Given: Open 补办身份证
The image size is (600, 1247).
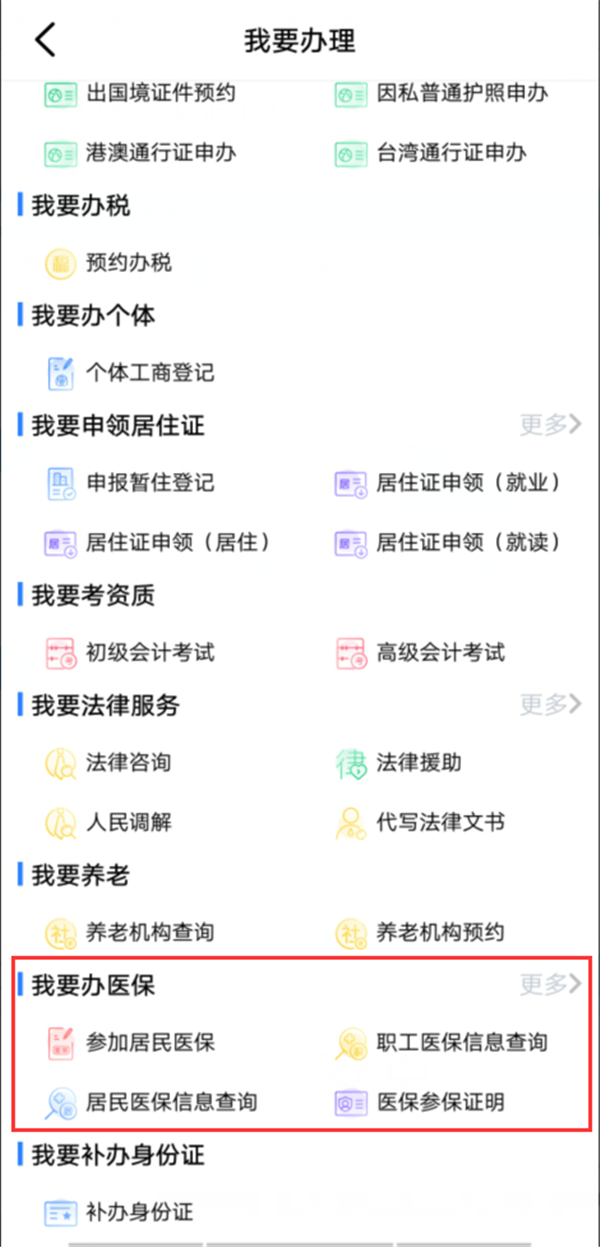Looking at the screenshot, I should click(139, 1213).
